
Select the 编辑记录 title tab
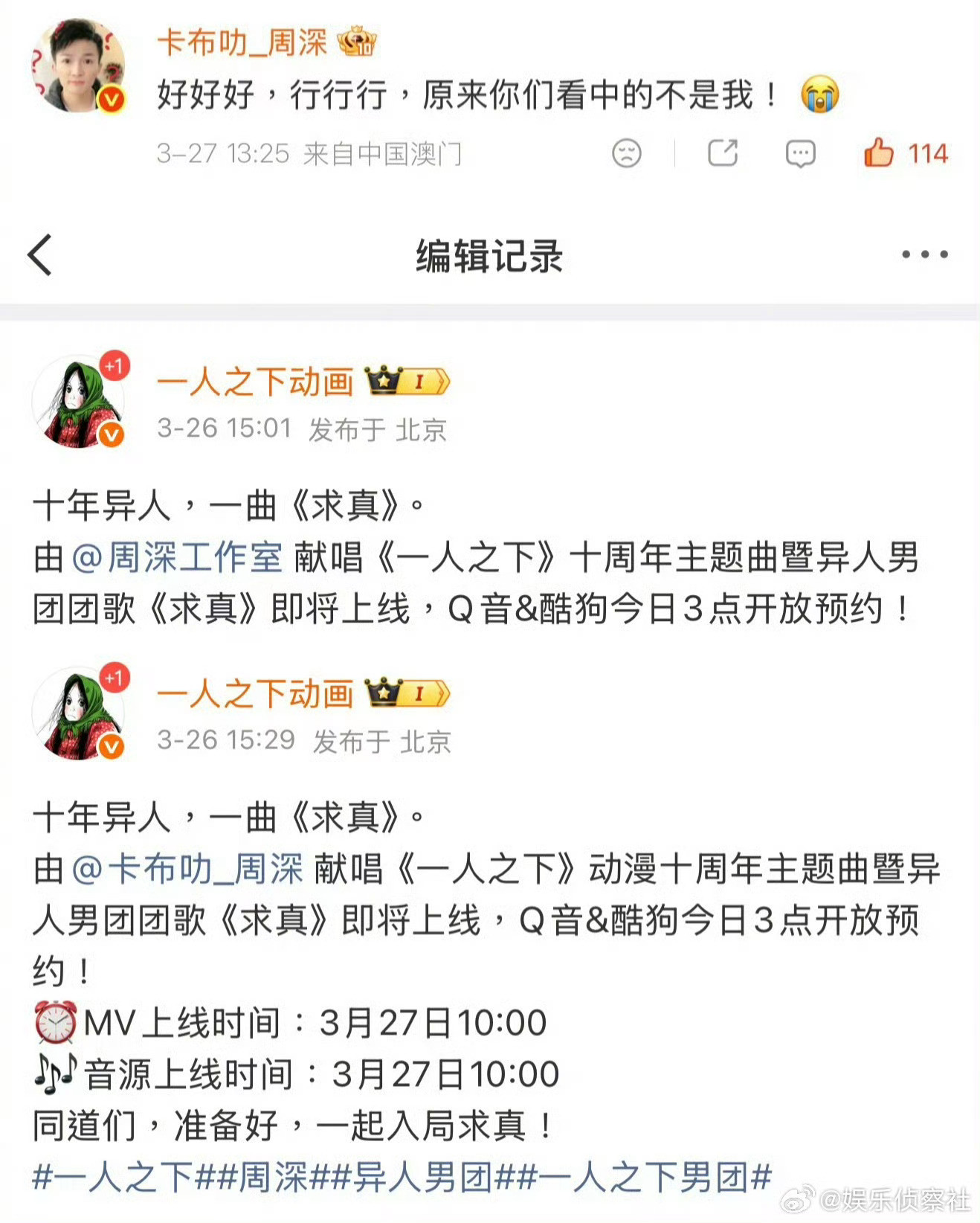pos(490,255)
